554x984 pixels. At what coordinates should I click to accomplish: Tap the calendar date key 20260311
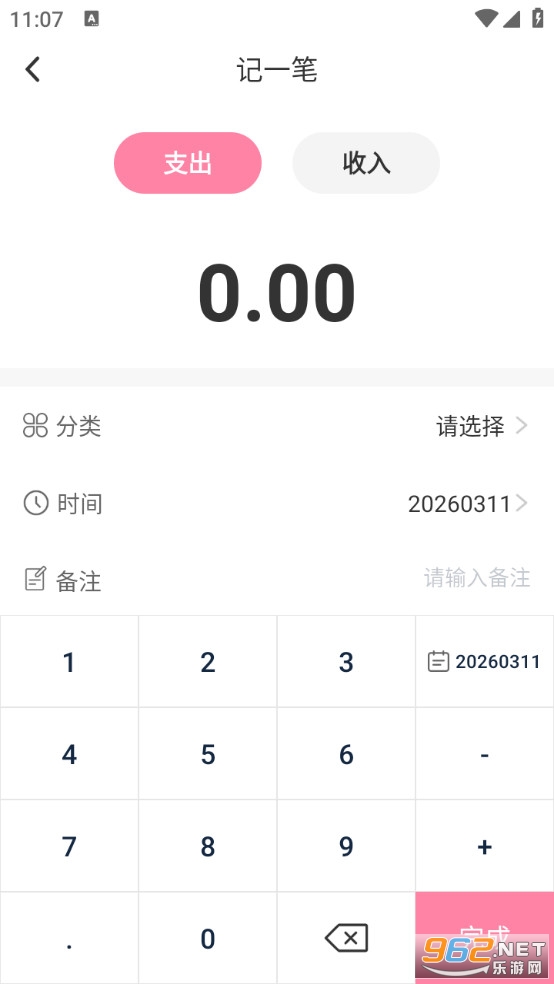(484, 661)
